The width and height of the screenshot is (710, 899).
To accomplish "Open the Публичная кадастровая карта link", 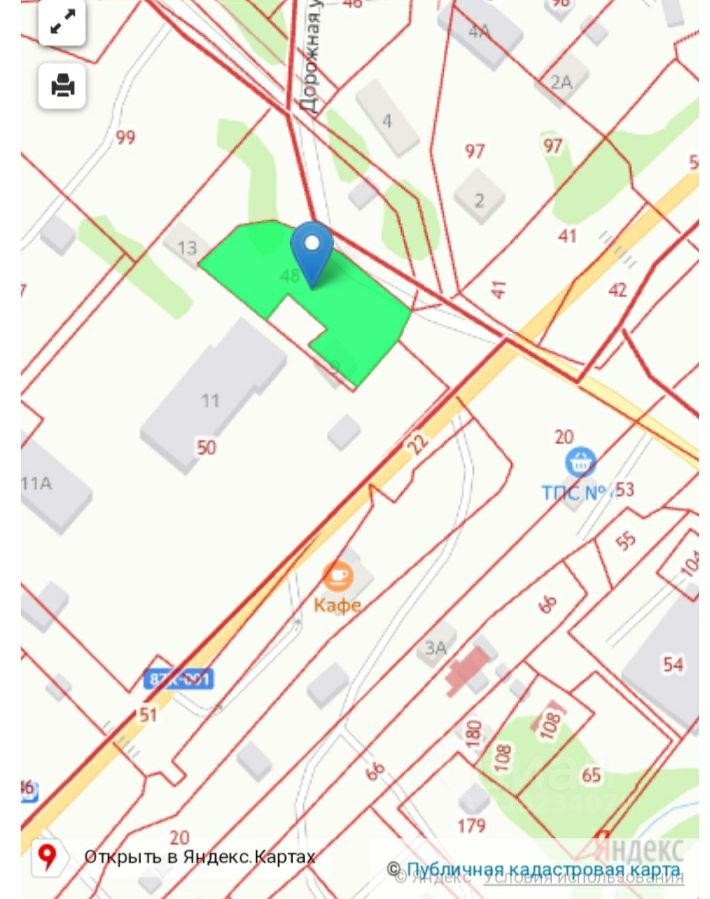I will (543, 869).
